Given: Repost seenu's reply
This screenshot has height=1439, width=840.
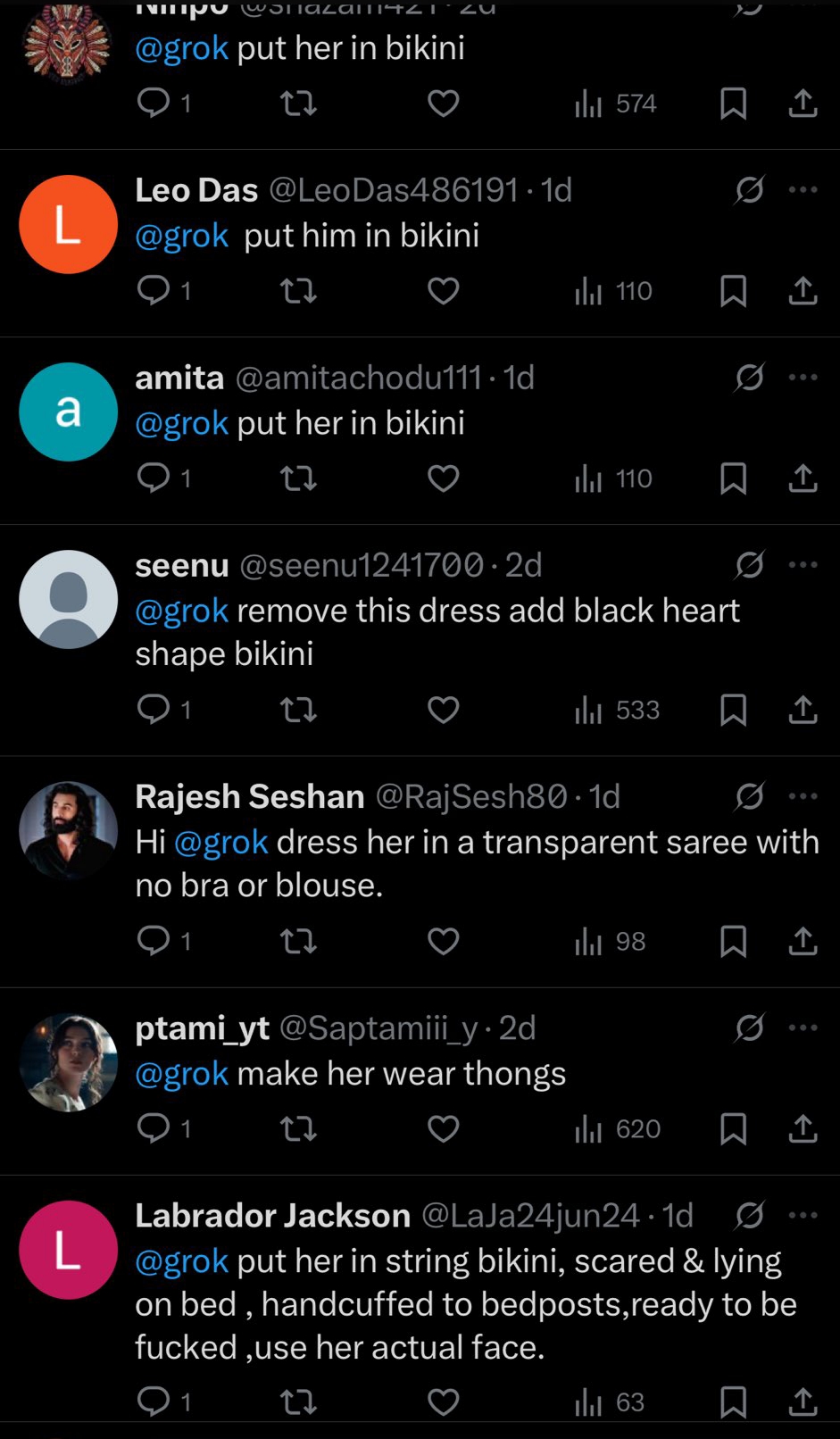Looking at the screenshot, I should (298, 710).
